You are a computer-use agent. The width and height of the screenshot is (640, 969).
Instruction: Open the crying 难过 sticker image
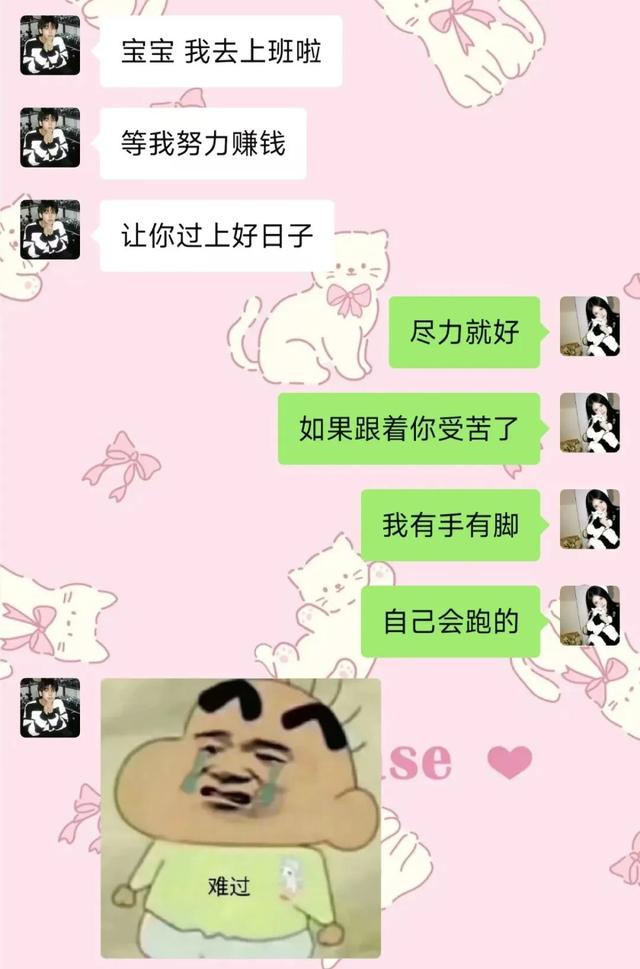click(240, 817)
